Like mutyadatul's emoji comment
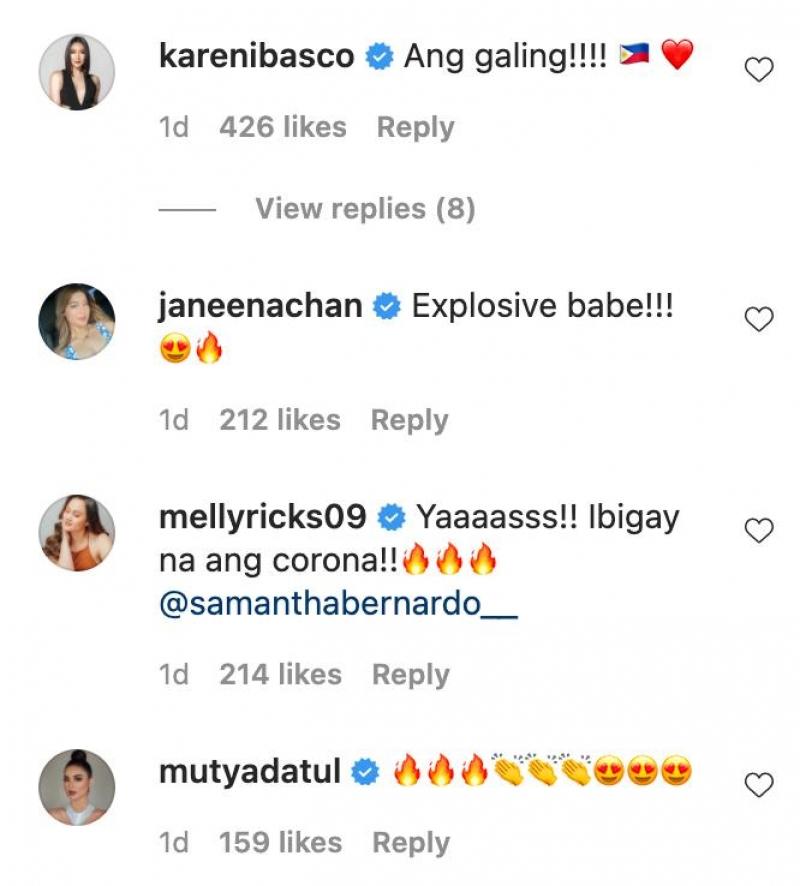This screenshot has width=800, height=886. tap(760, 784)
